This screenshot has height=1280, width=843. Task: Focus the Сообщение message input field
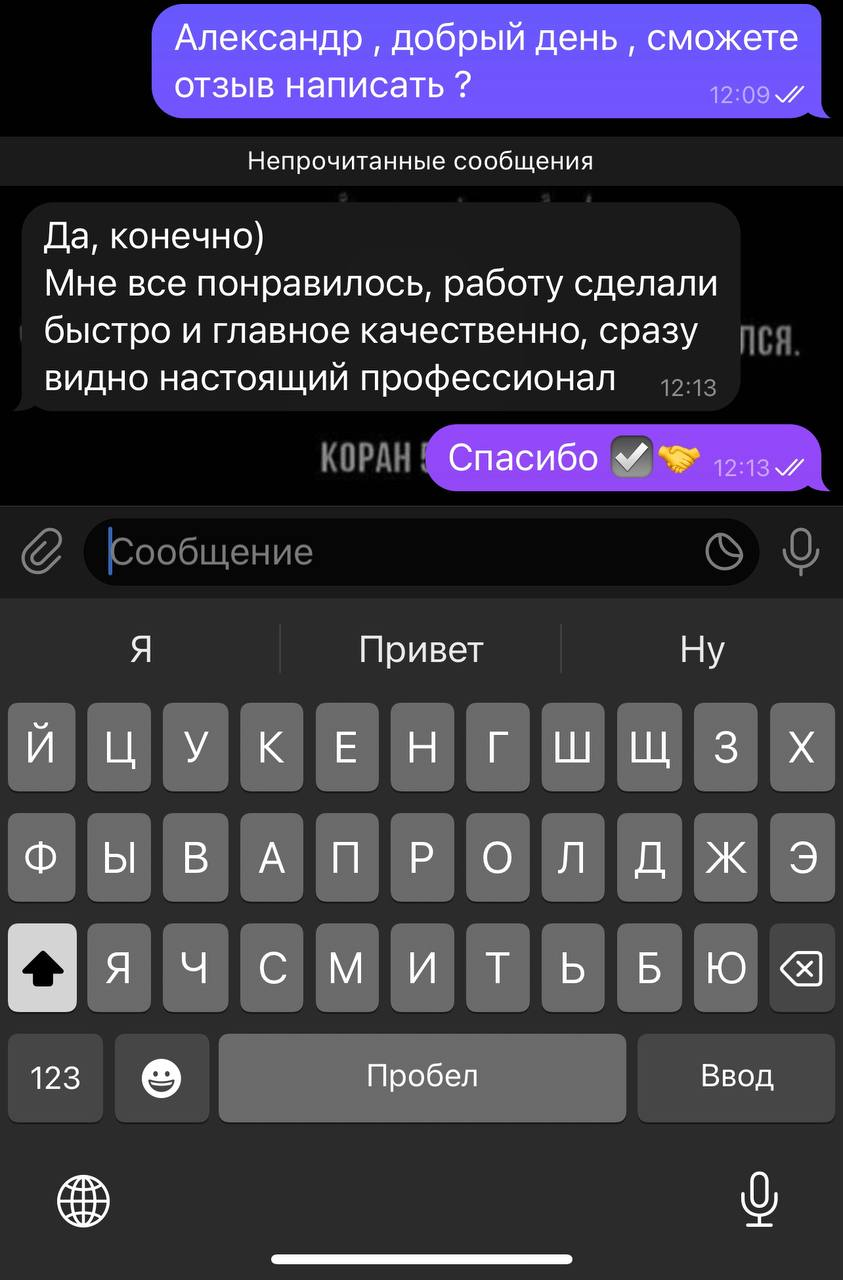pyautogui.click(x=400, y=552)
